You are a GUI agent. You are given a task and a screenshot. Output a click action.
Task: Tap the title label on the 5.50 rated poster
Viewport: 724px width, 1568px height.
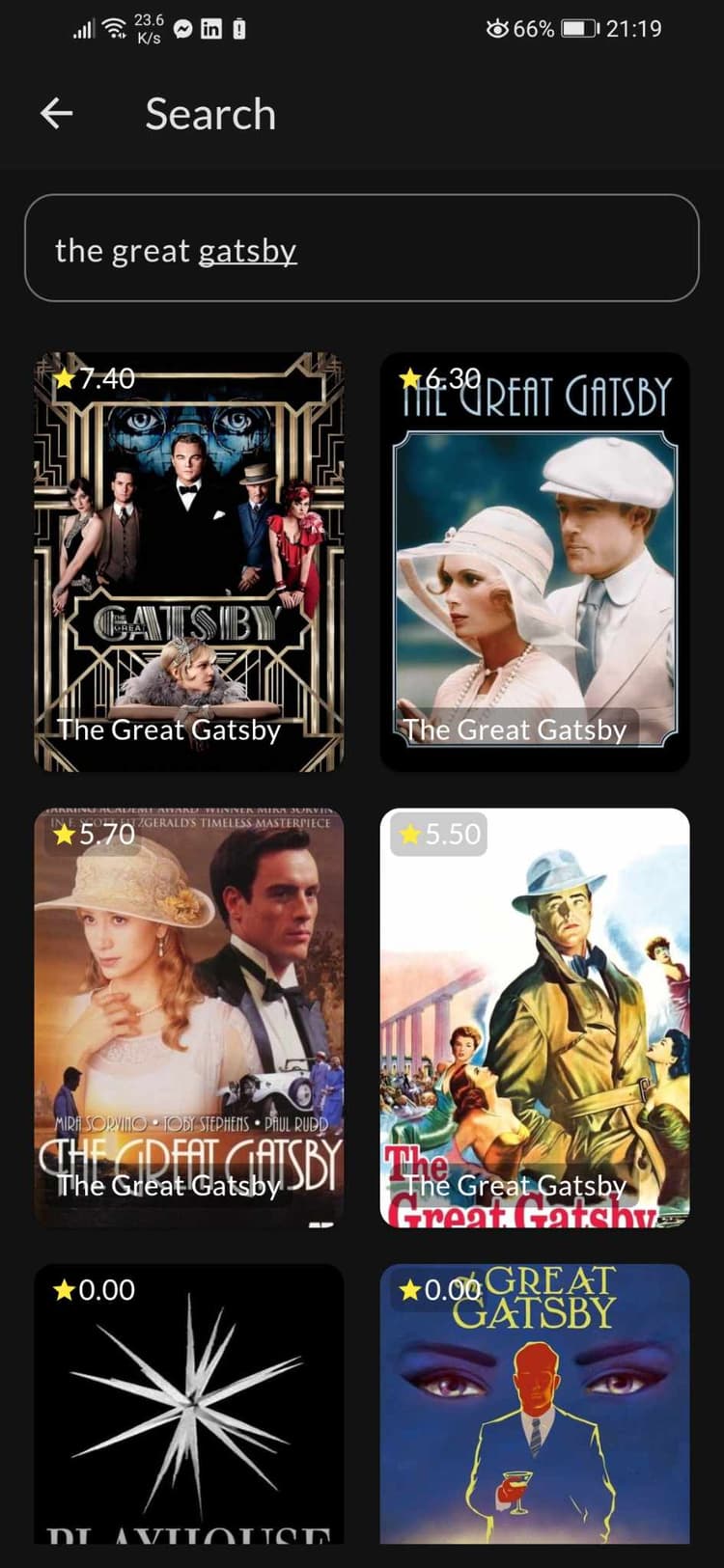click(515, 1186)
